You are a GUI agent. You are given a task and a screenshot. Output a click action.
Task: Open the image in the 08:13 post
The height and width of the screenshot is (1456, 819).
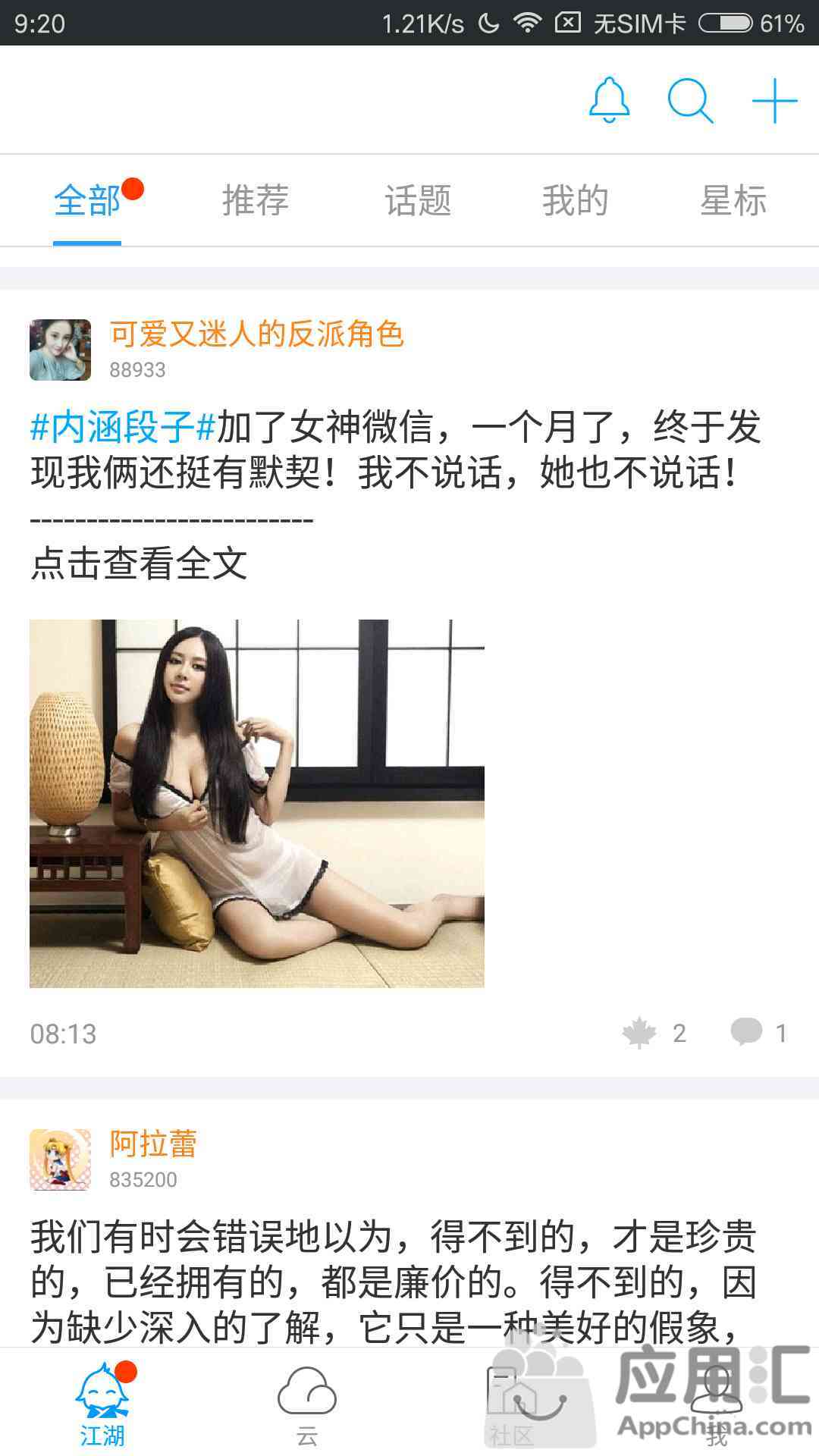pyautogui.click(x=256, y=803)
